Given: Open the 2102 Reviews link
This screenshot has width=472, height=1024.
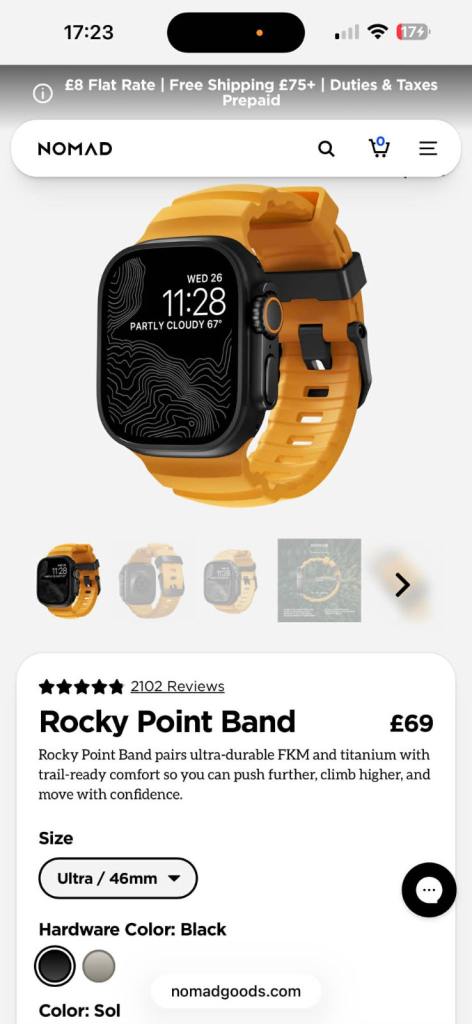Looking at the screenshot, I should click(x=177, y=686).
